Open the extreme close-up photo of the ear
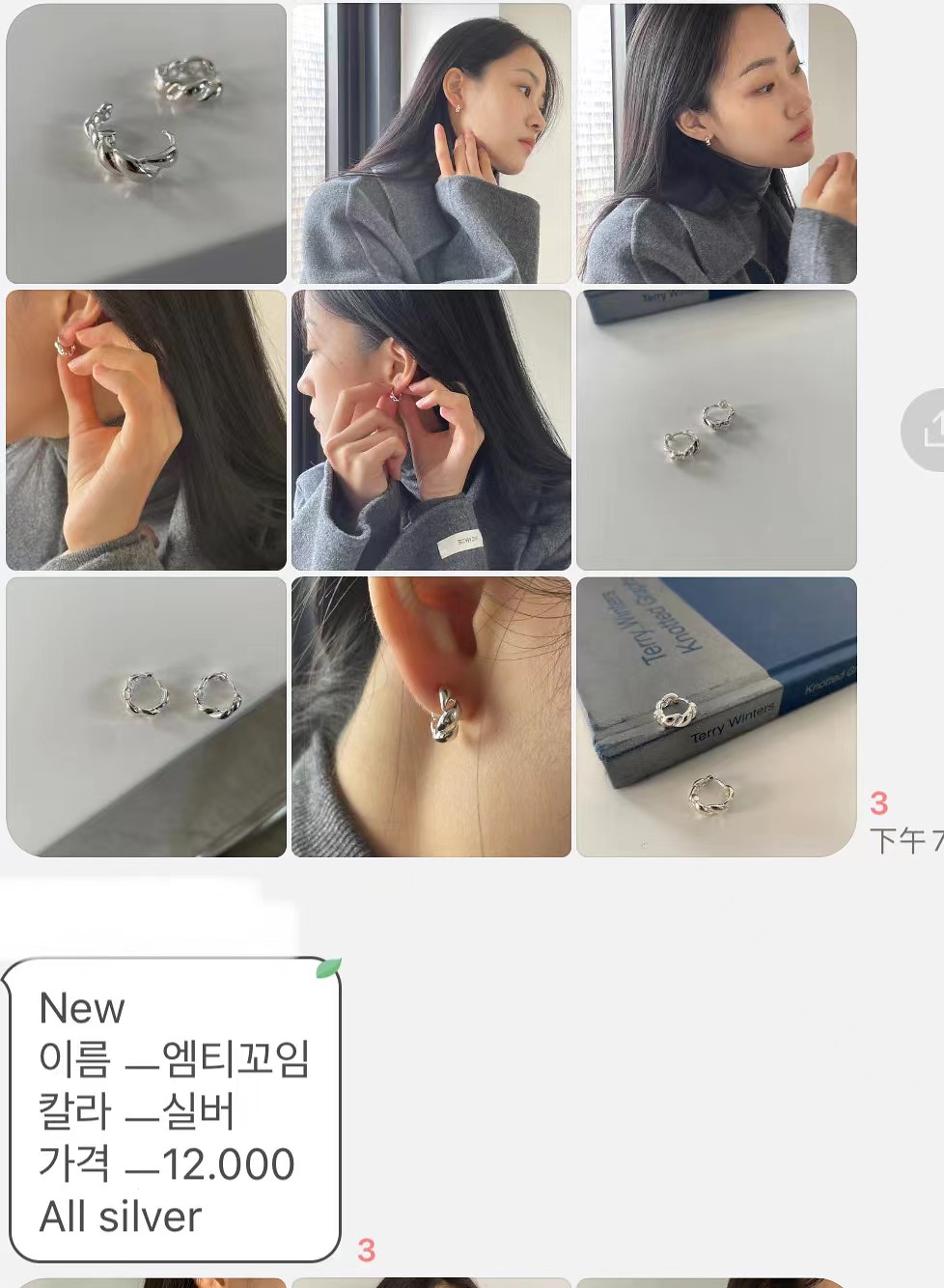Screen dimensions: 944x1288 430,717
